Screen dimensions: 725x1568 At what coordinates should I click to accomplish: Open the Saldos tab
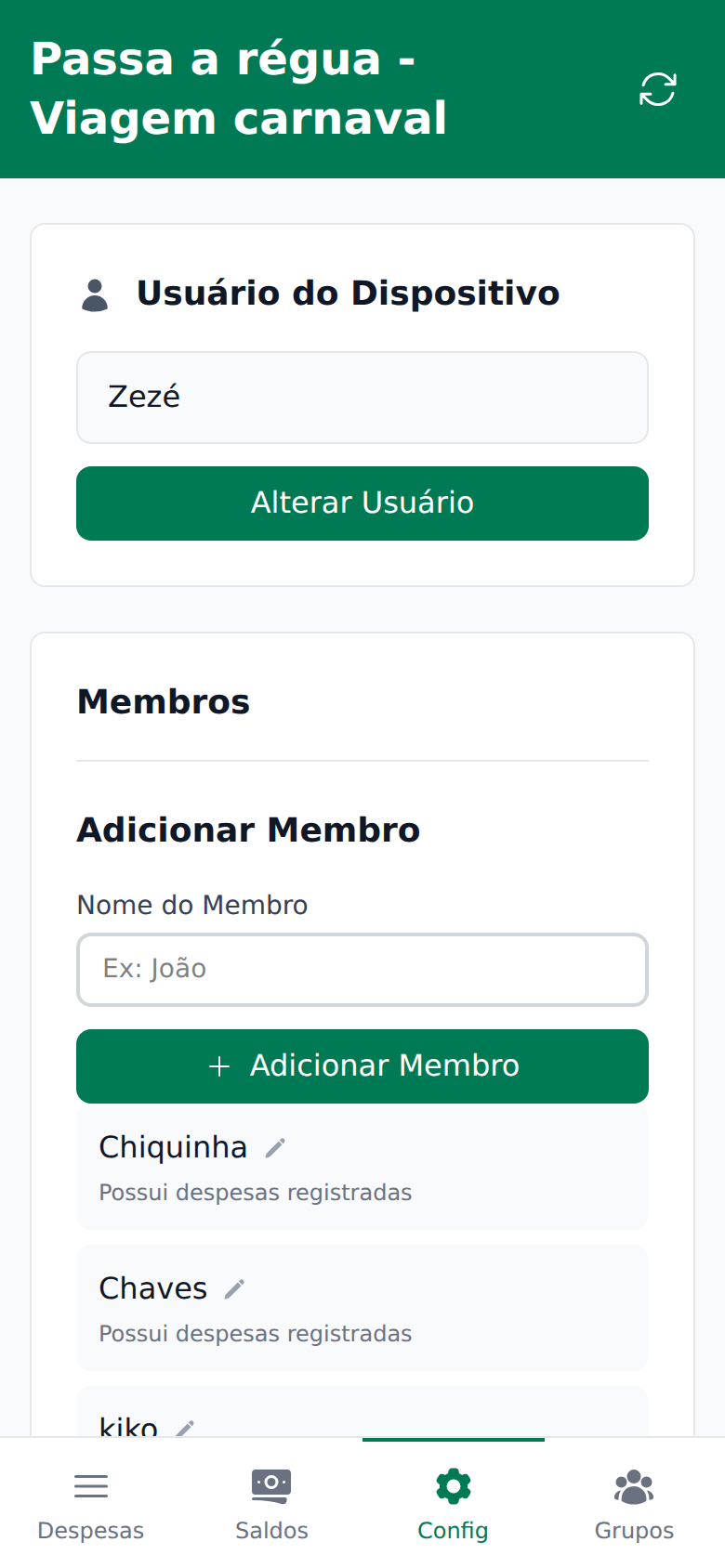pyautogui.click(x=271, y=1505)
